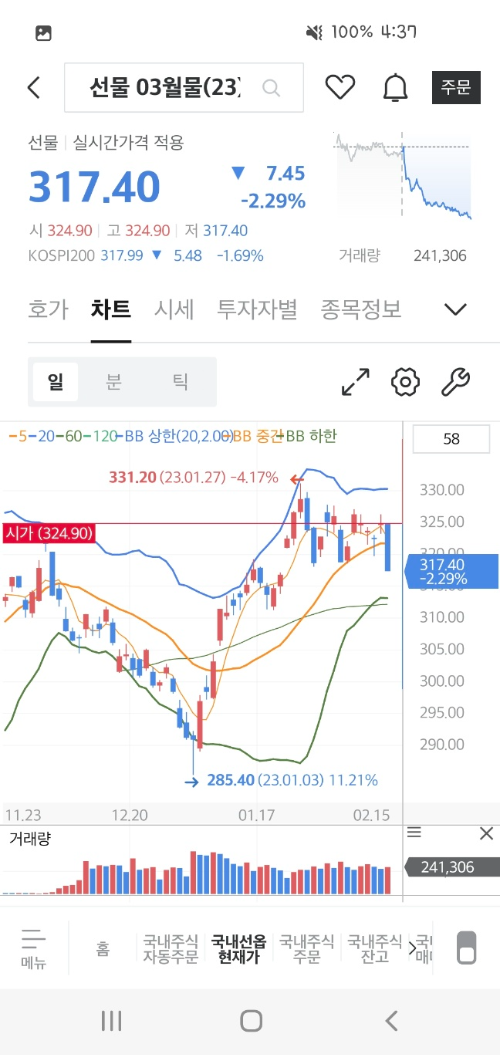Open 국내주식 자동주문 shortcut

(x=171, y=949)
